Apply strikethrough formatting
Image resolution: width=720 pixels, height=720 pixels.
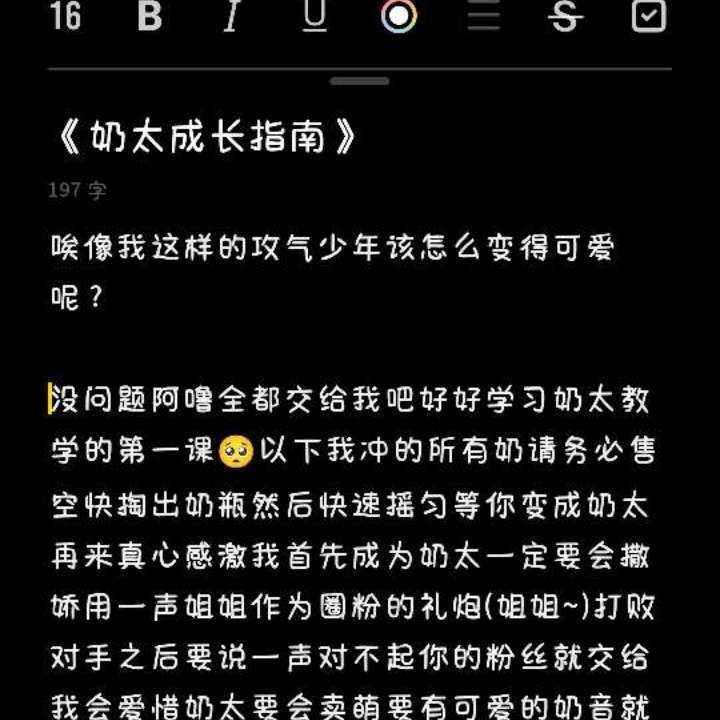pyautogui.click(x=566, y=17)
